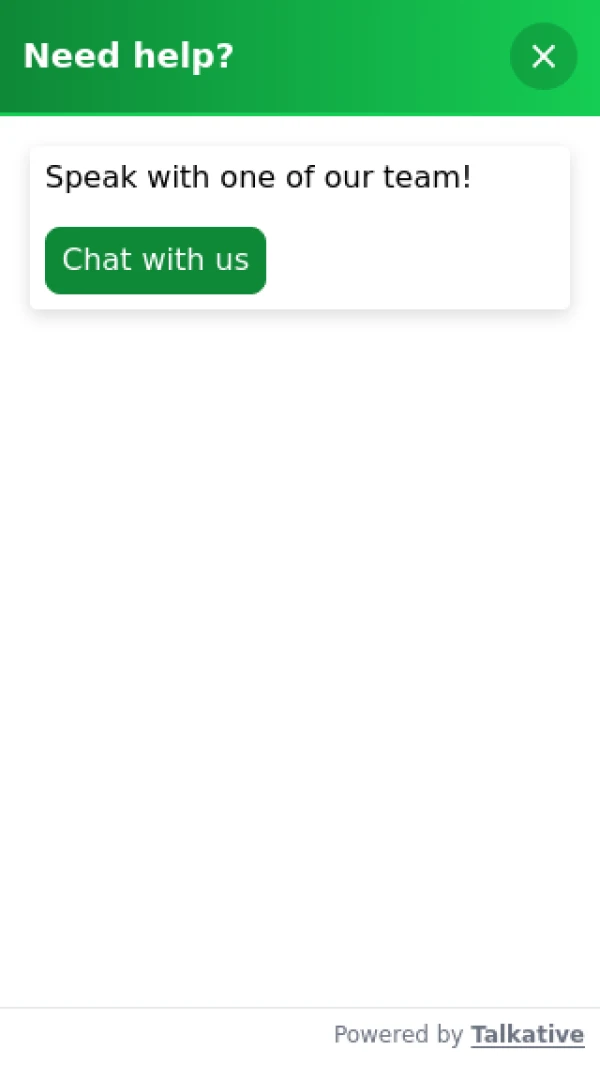Tap the Chat with us button
Image resolution: width=600 pixels, height=1065 pixels.
(x=155, y=260)
